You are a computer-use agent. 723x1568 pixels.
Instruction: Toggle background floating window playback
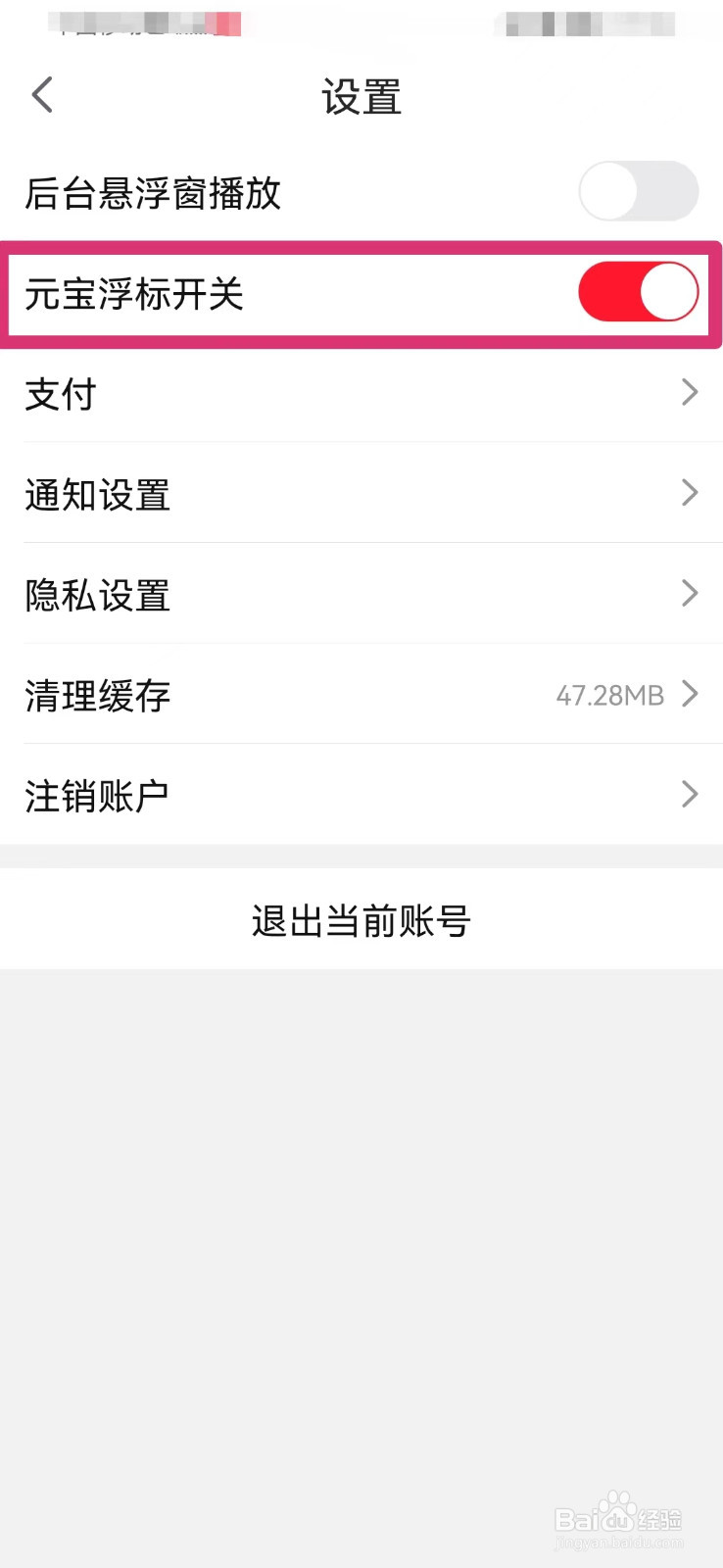[637, 192]
